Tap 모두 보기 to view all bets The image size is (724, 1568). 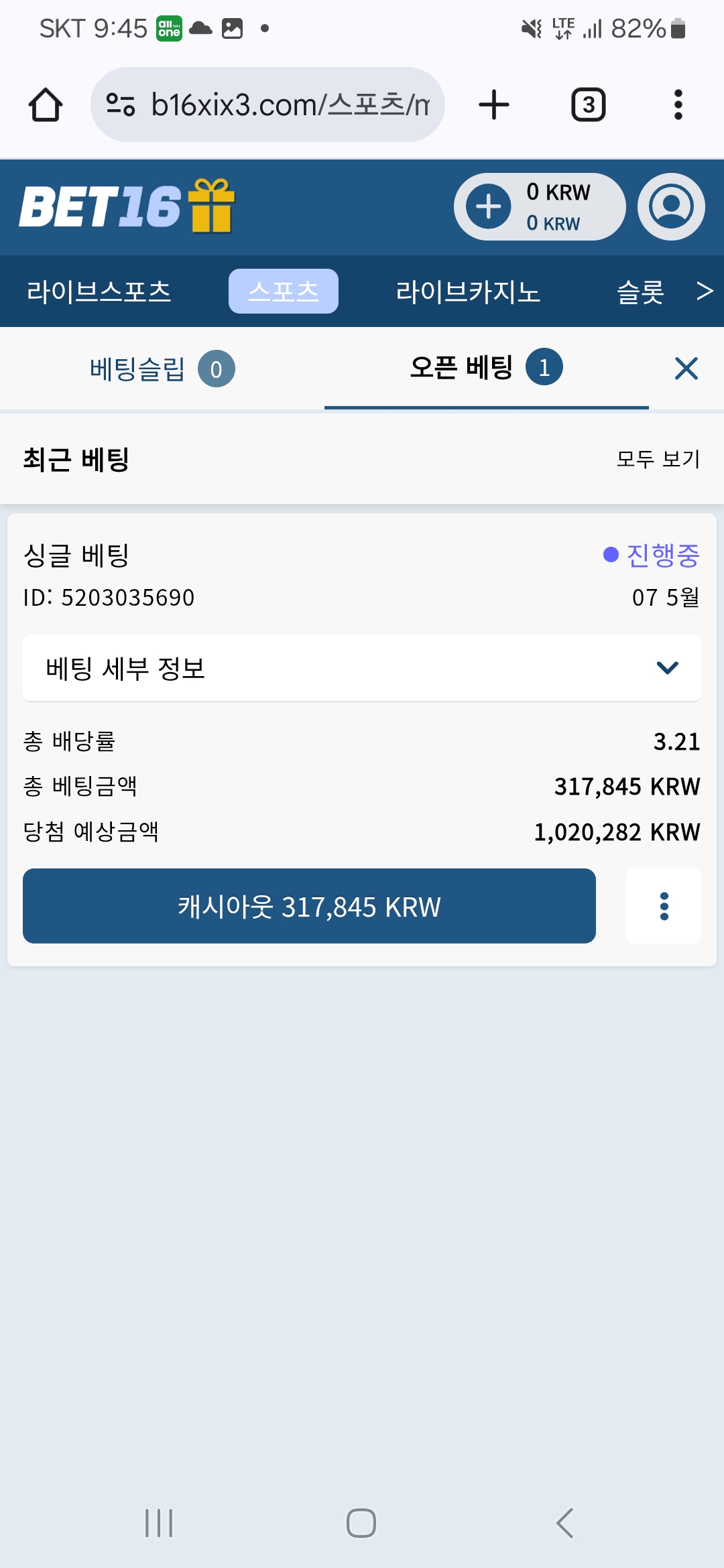(x=658, y=459)
